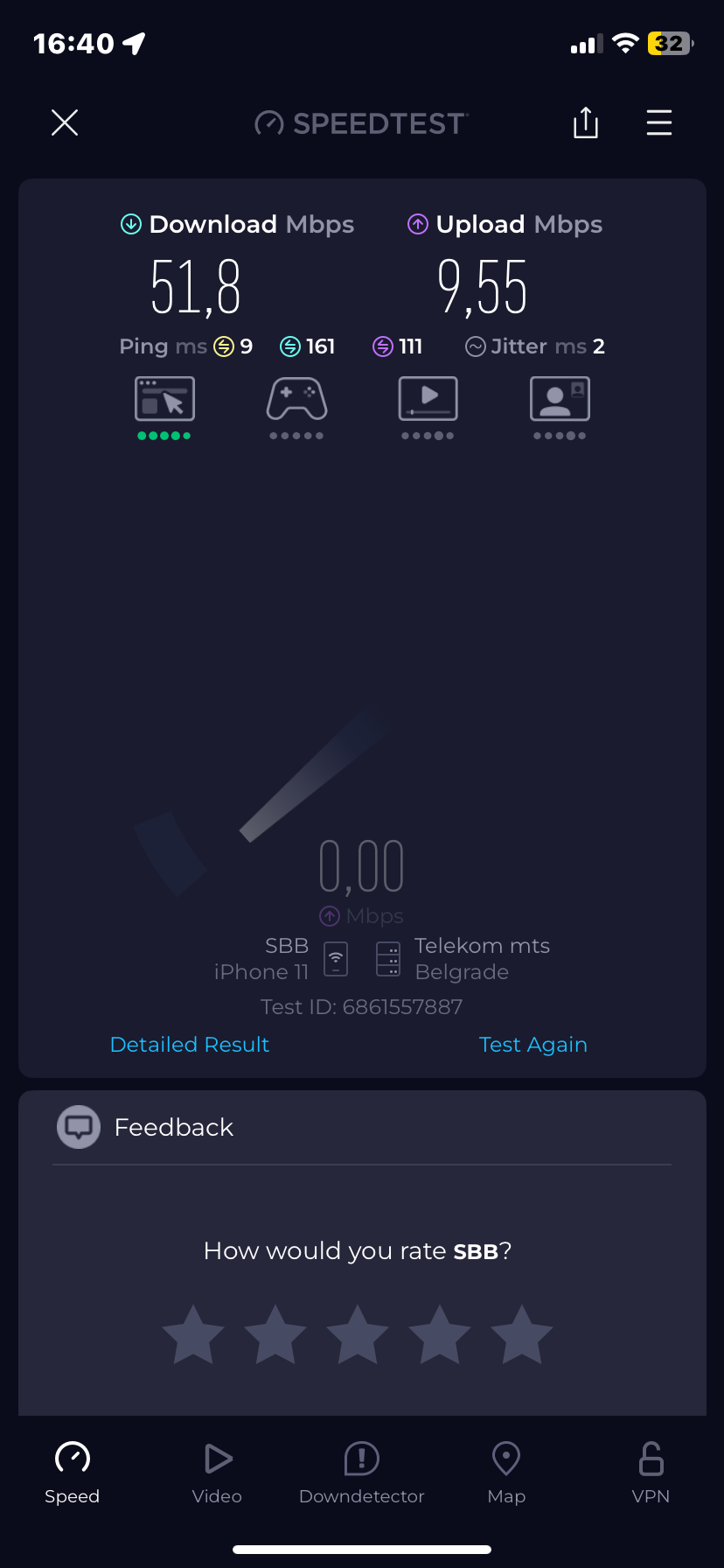
Task: Share the speed test result
Action: (586, 123)
